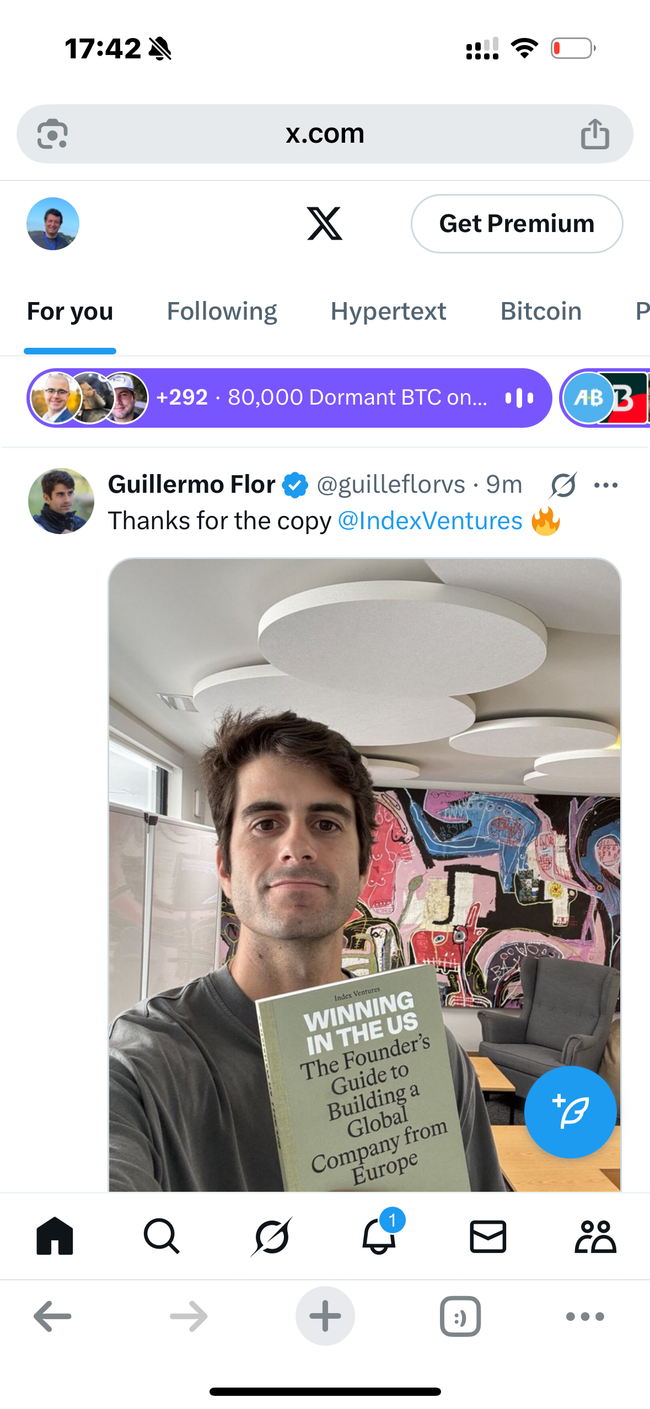The image size is (650, 1409).
Task: Open your profile avatar menu
Action: tap(52, 224)
